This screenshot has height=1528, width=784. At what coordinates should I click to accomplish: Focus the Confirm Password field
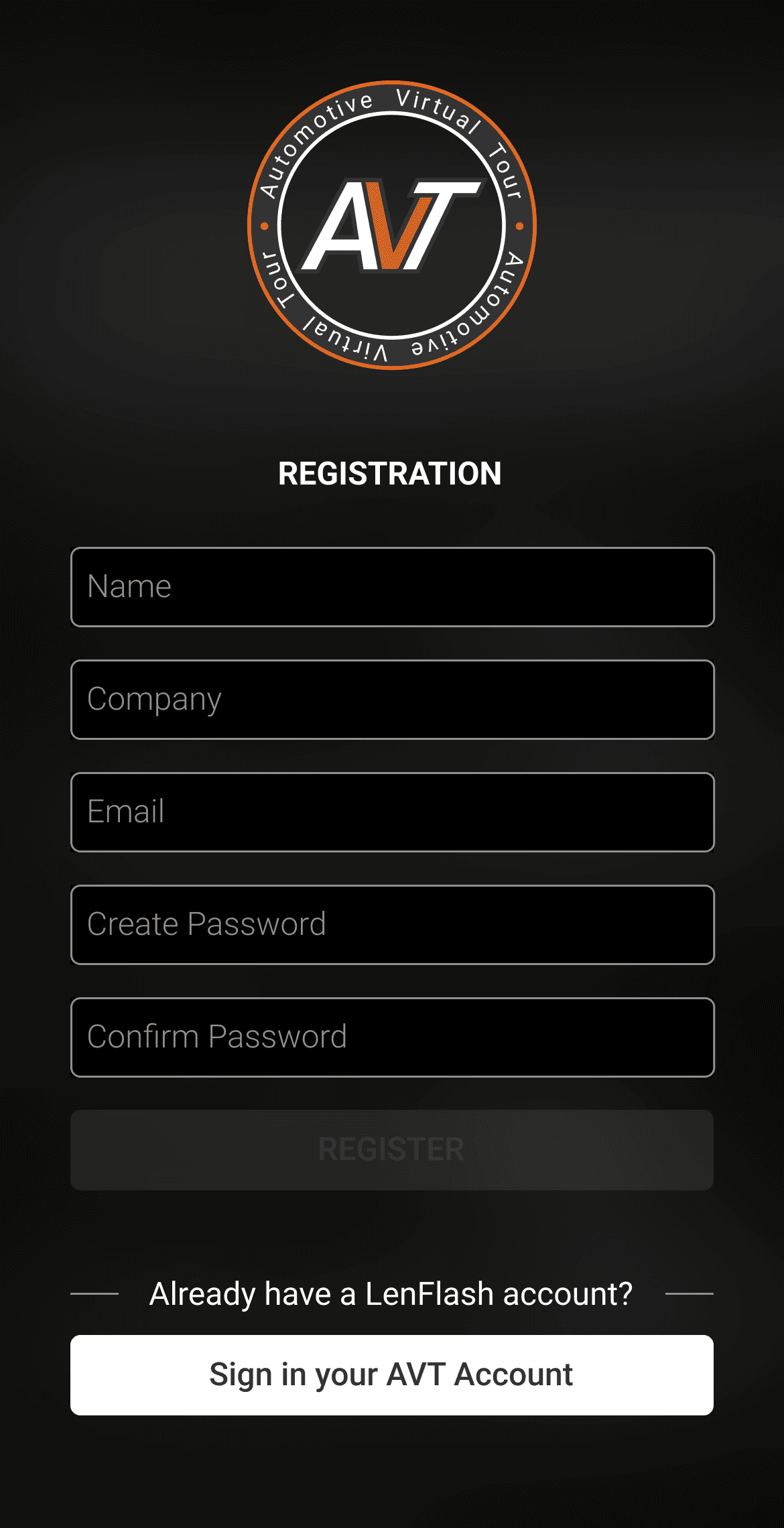392,1037
